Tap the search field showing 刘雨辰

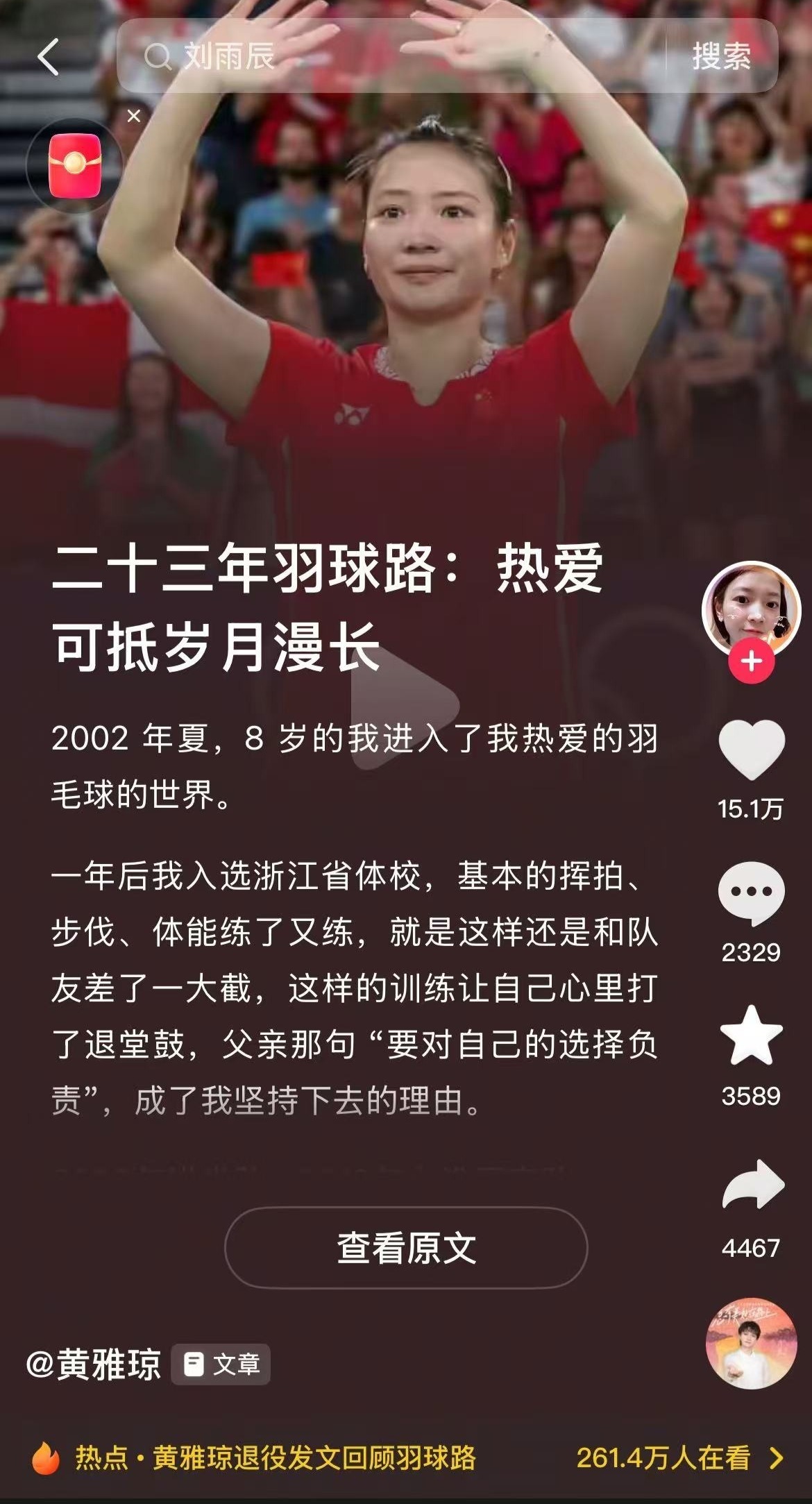[389, 57]
